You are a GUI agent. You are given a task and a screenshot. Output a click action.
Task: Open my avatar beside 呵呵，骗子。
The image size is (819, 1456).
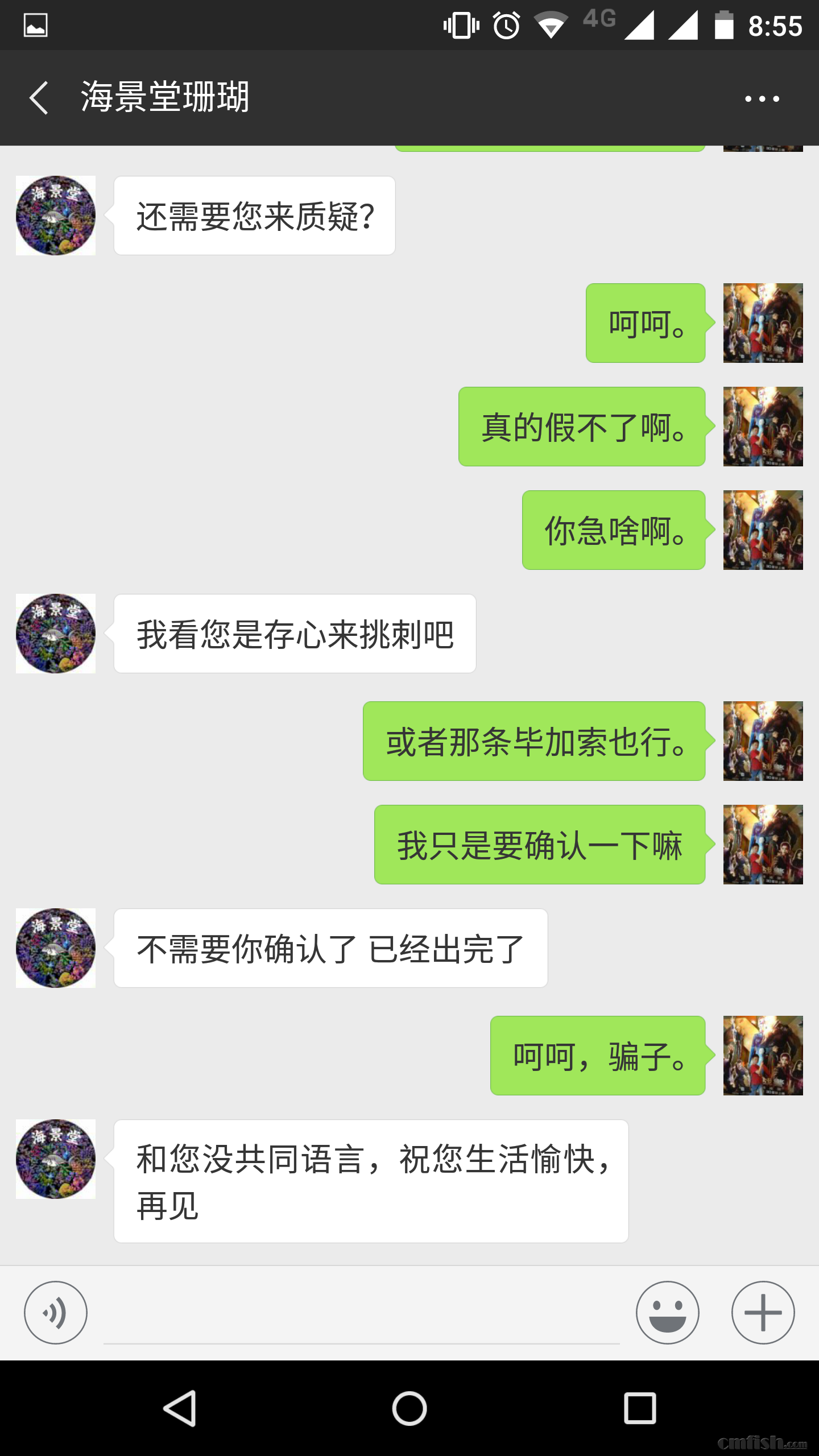pos(763,1056)
